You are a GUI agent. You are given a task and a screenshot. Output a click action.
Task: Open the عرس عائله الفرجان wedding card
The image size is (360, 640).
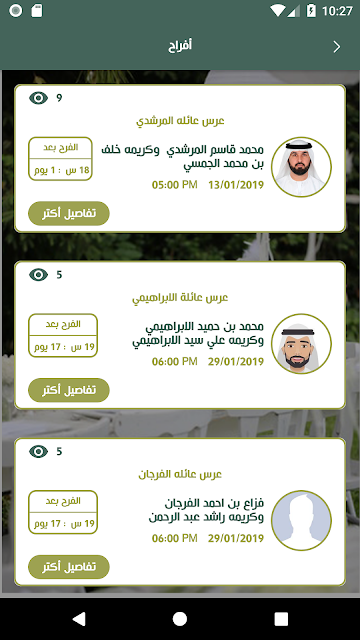180,512
